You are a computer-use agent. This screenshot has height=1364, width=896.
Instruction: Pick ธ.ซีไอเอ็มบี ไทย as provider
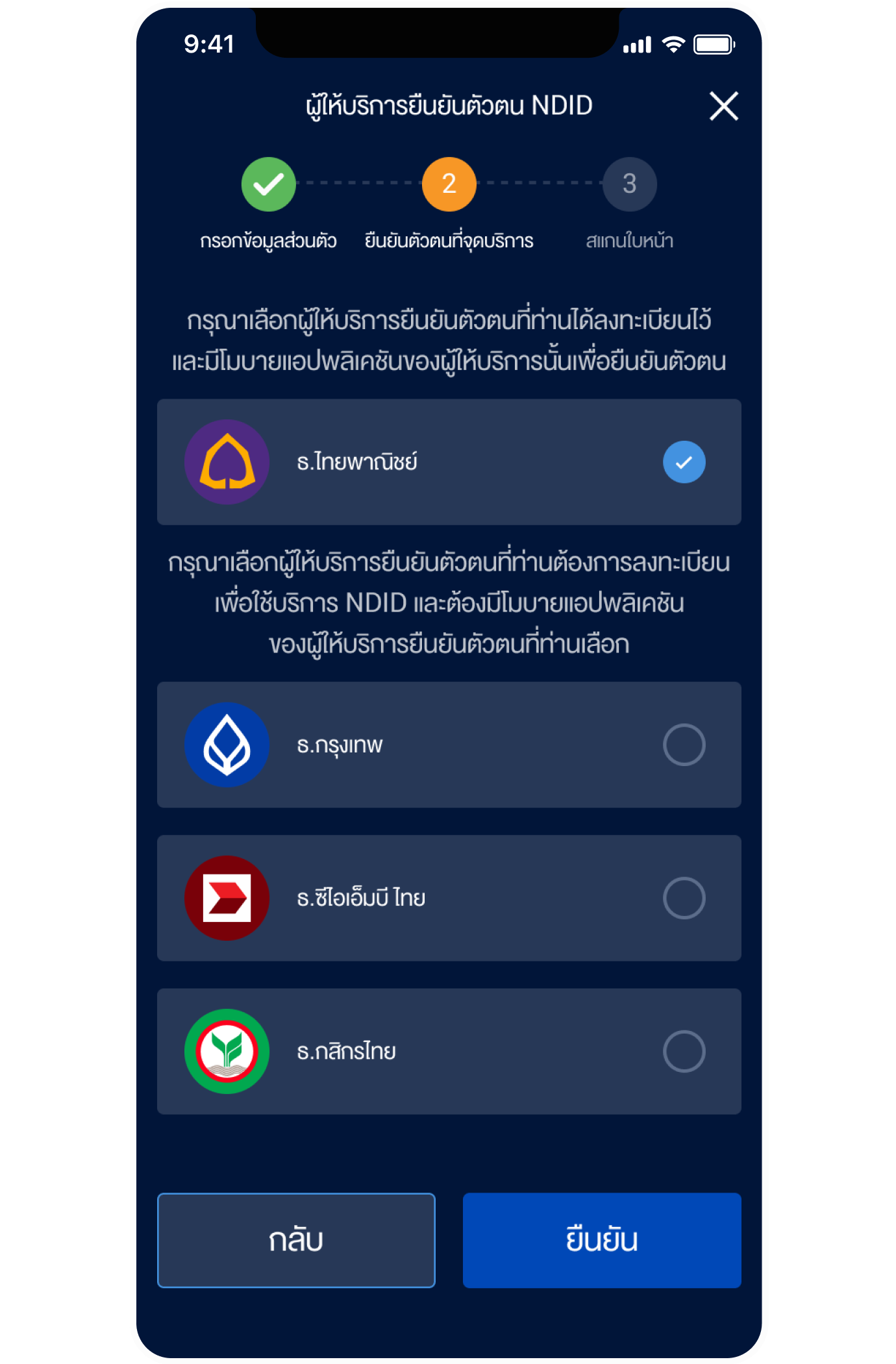[684, 898]
